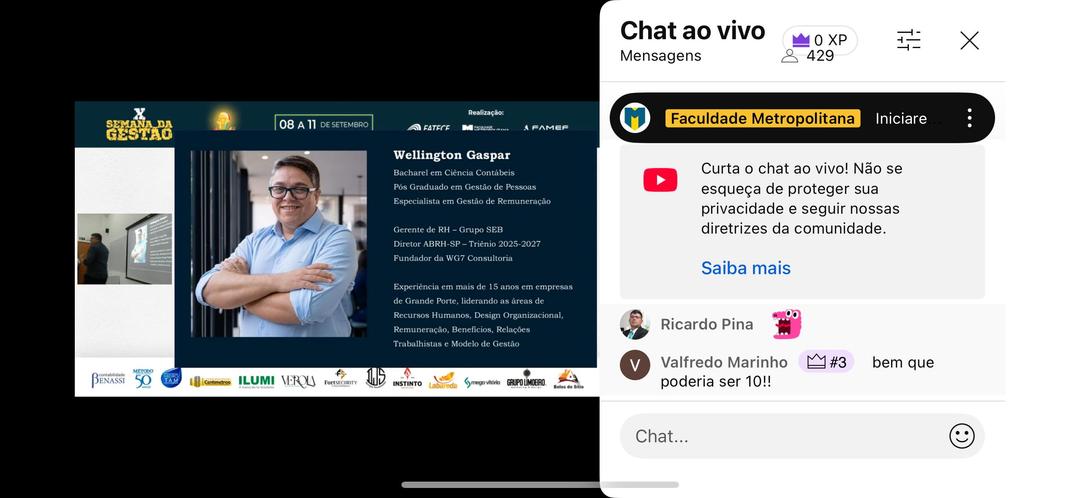Tap the Chat message input field

780,436
